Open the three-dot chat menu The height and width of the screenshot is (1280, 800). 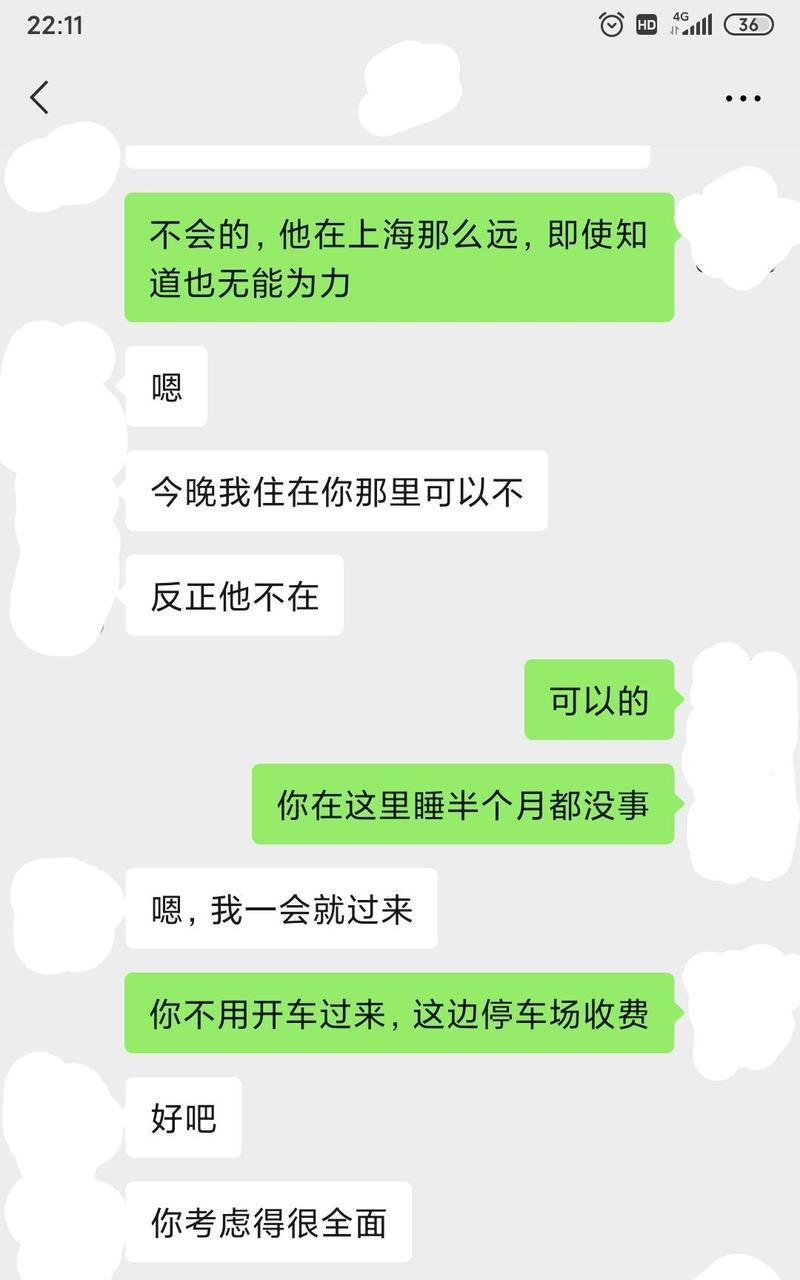tap(742, 98)
